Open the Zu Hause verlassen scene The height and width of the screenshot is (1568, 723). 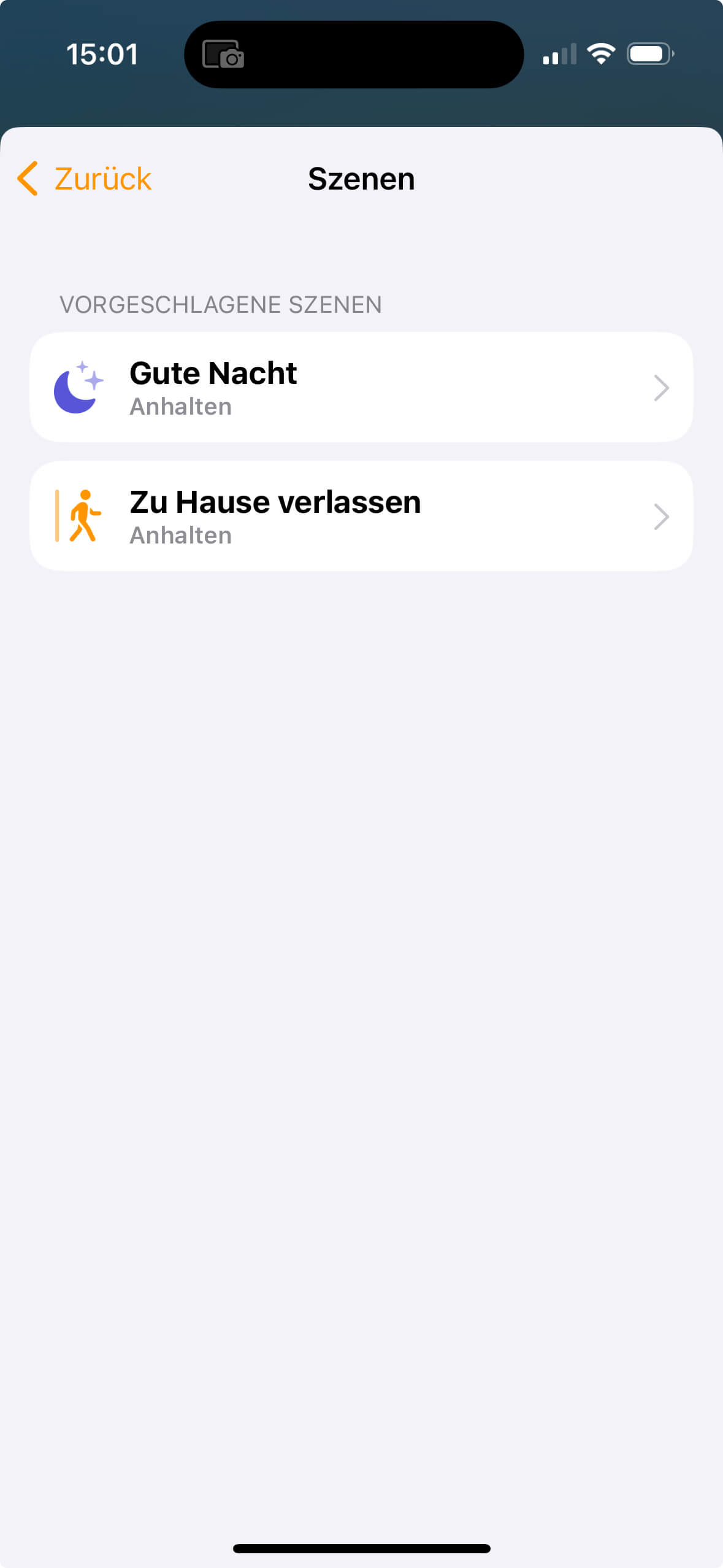(361, 517)
